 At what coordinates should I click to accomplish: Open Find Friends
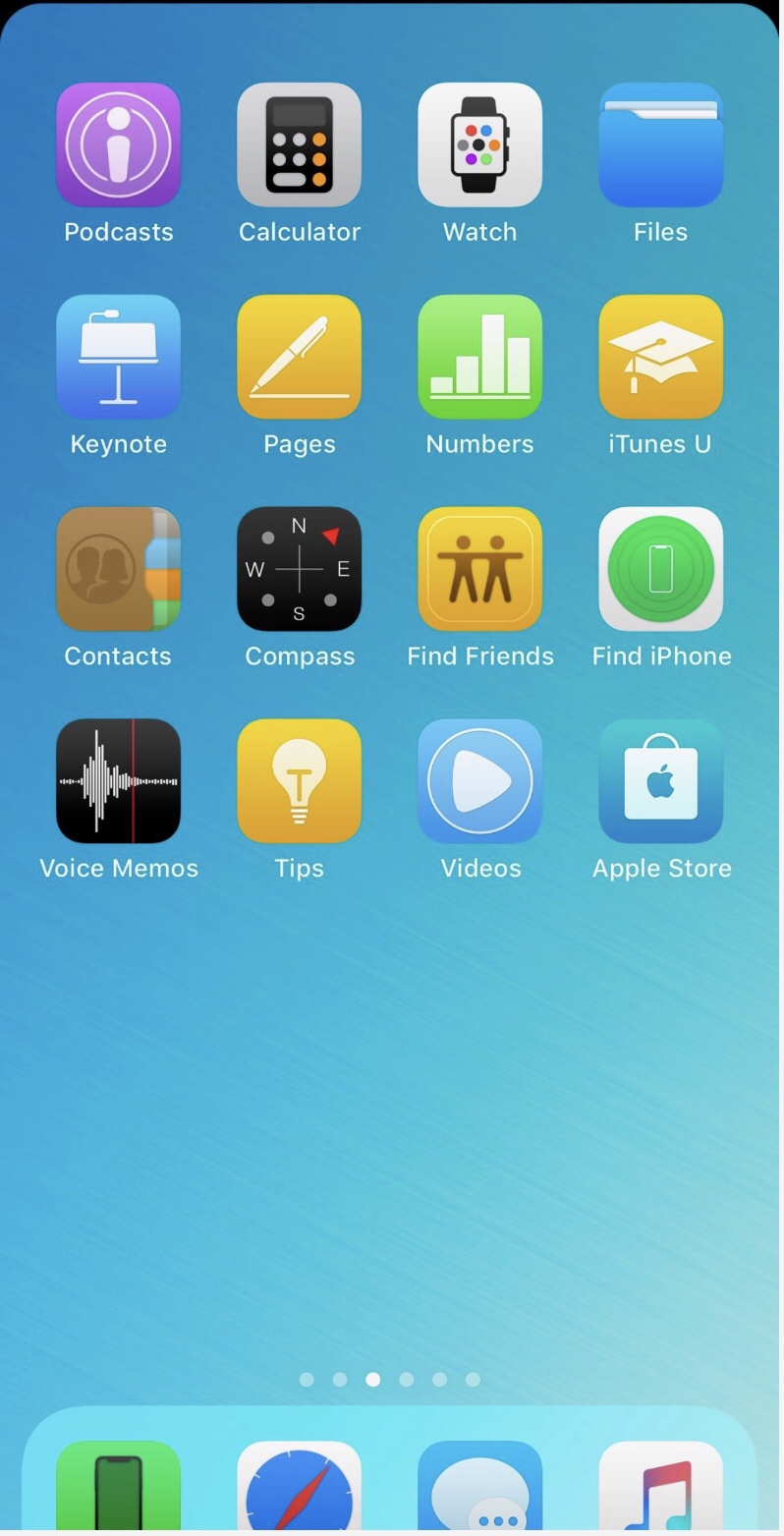pos(479,570)
